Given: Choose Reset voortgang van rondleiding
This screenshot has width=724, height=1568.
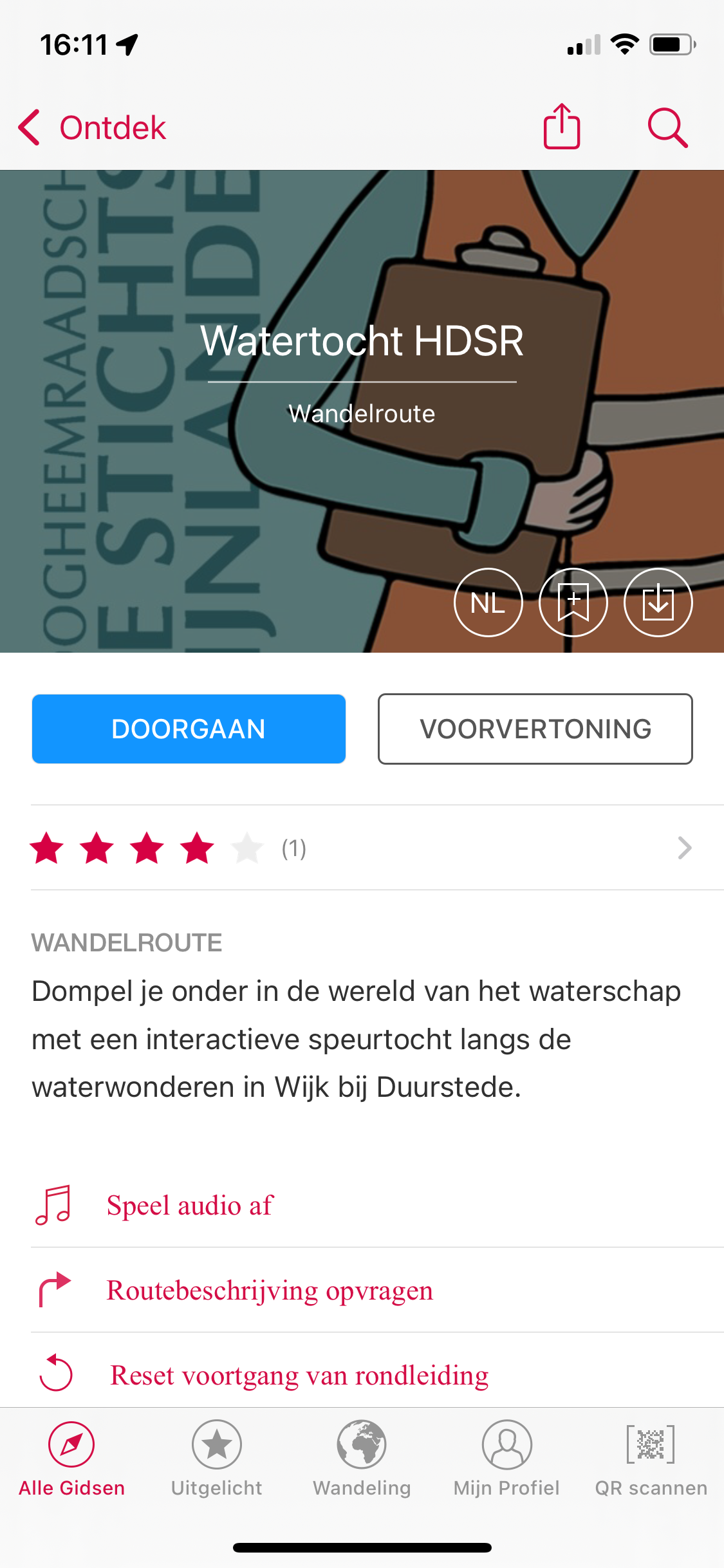Looking at the screenshot, I should click(299, 1375).
